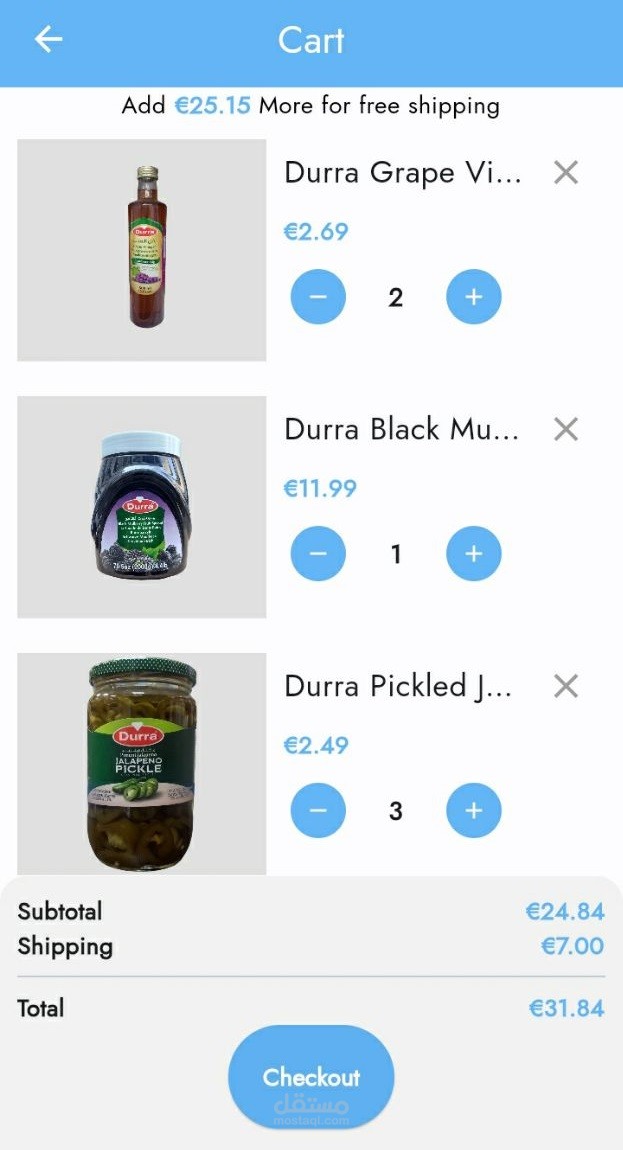Remove Durra Grape Vinegar from cart

[x=566, y=173]
